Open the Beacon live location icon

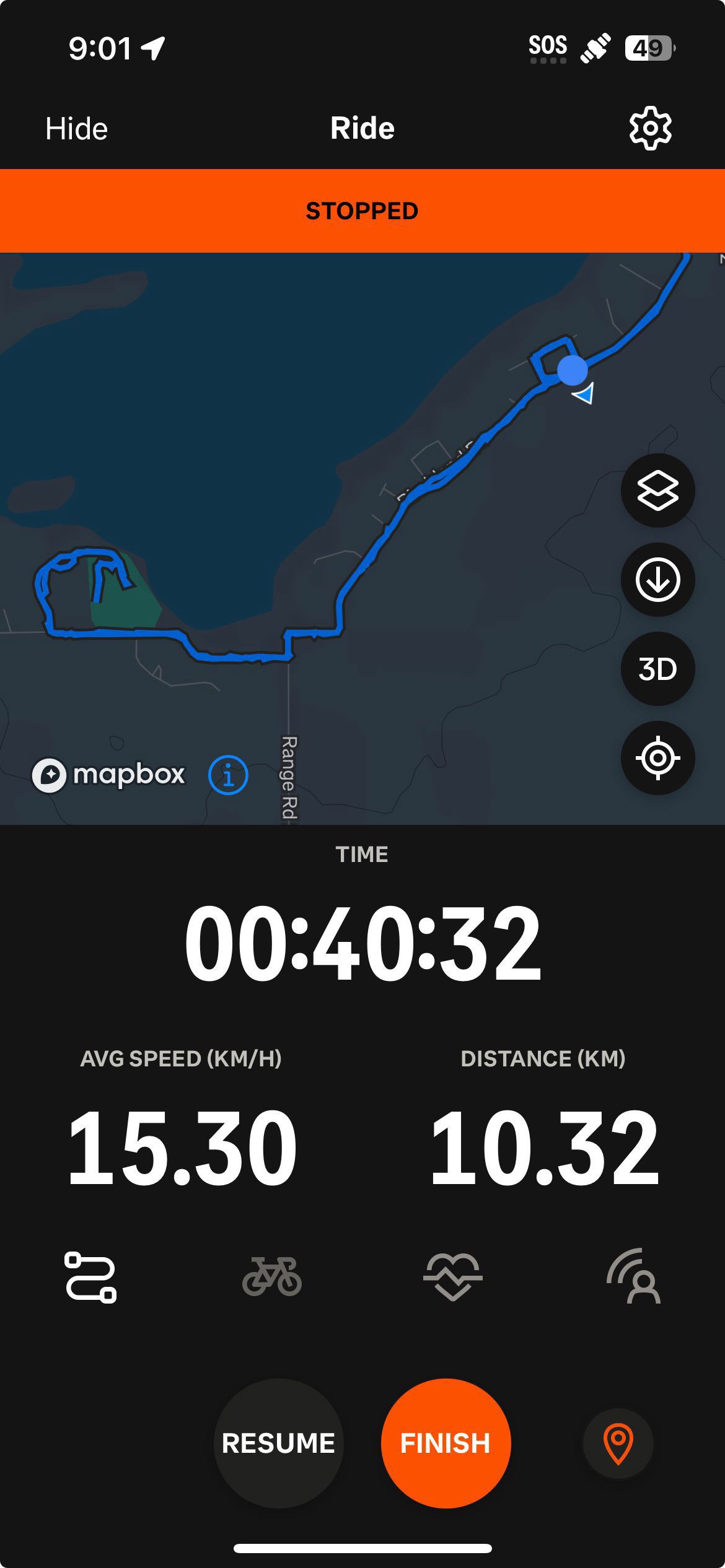tap(634, 1276)
